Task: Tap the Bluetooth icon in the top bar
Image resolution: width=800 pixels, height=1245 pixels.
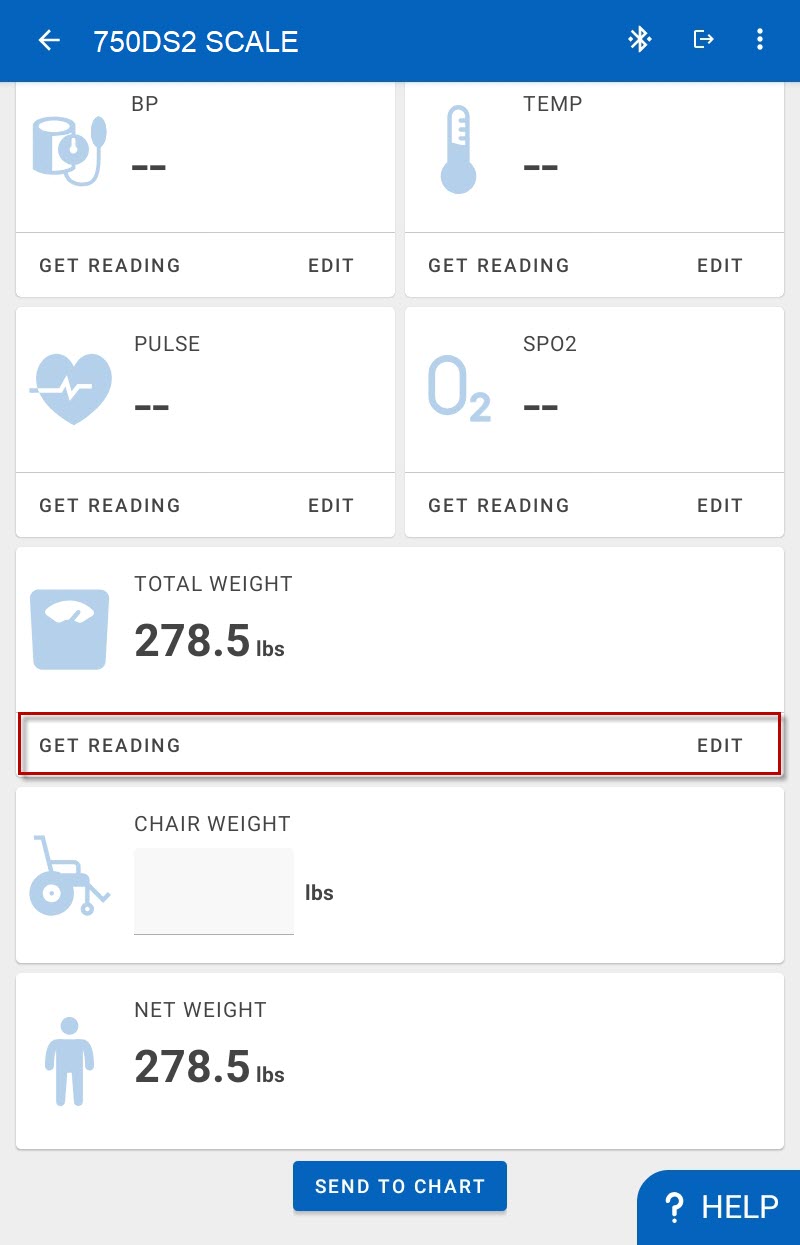Action: pos(640,40)
